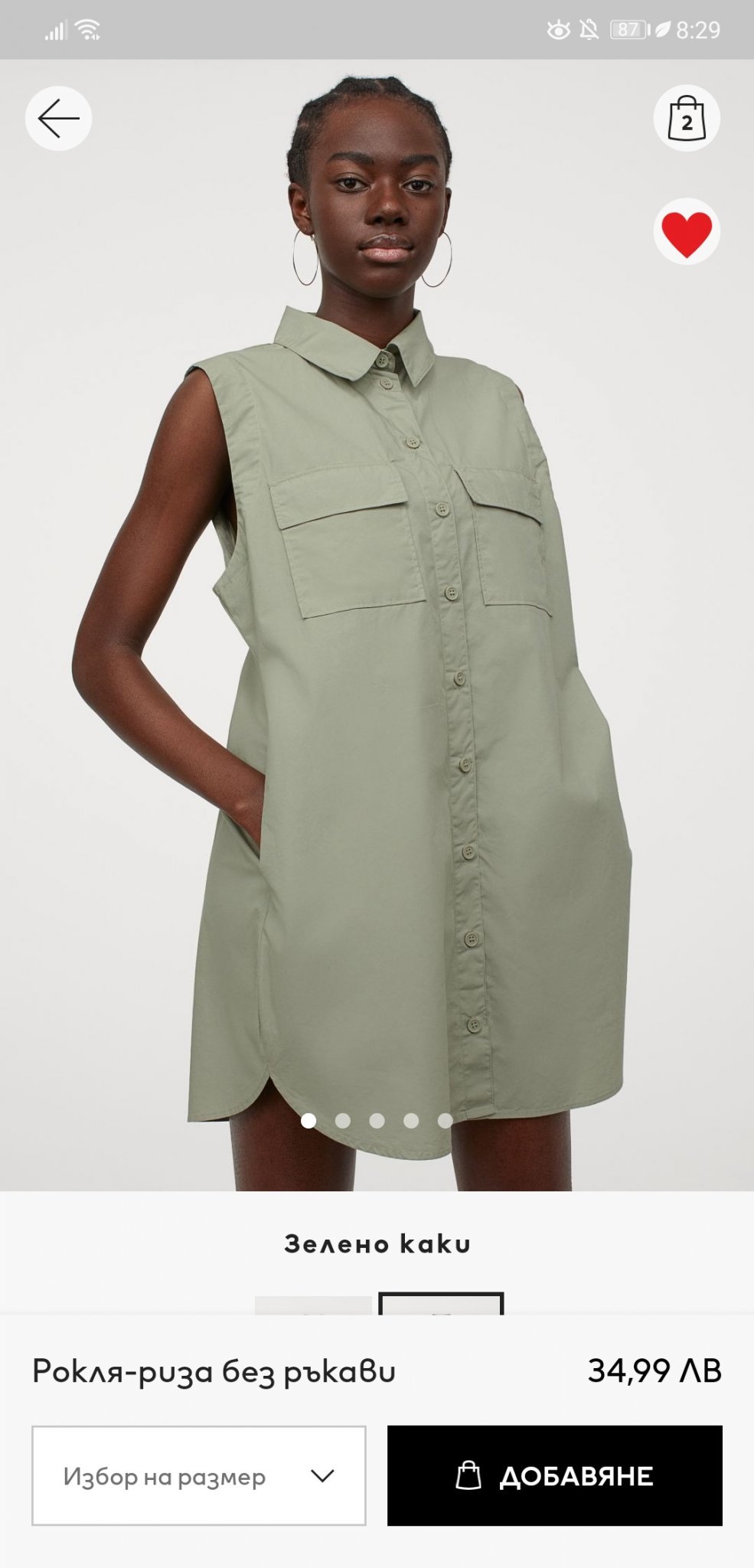
Task: Jump to the second image dot indicator
Action: pos(343,1121)
